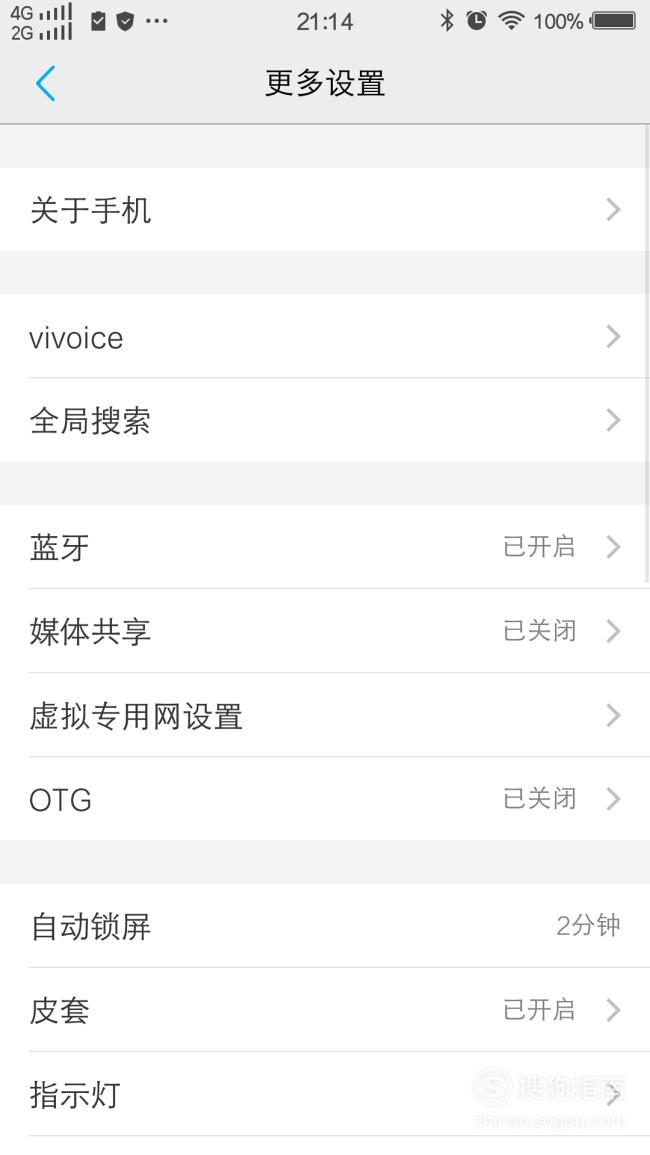The width and height of the screenshot is (650, 1155).
Task: Open 虚拟专用网设置
Action: click(325, 715)
